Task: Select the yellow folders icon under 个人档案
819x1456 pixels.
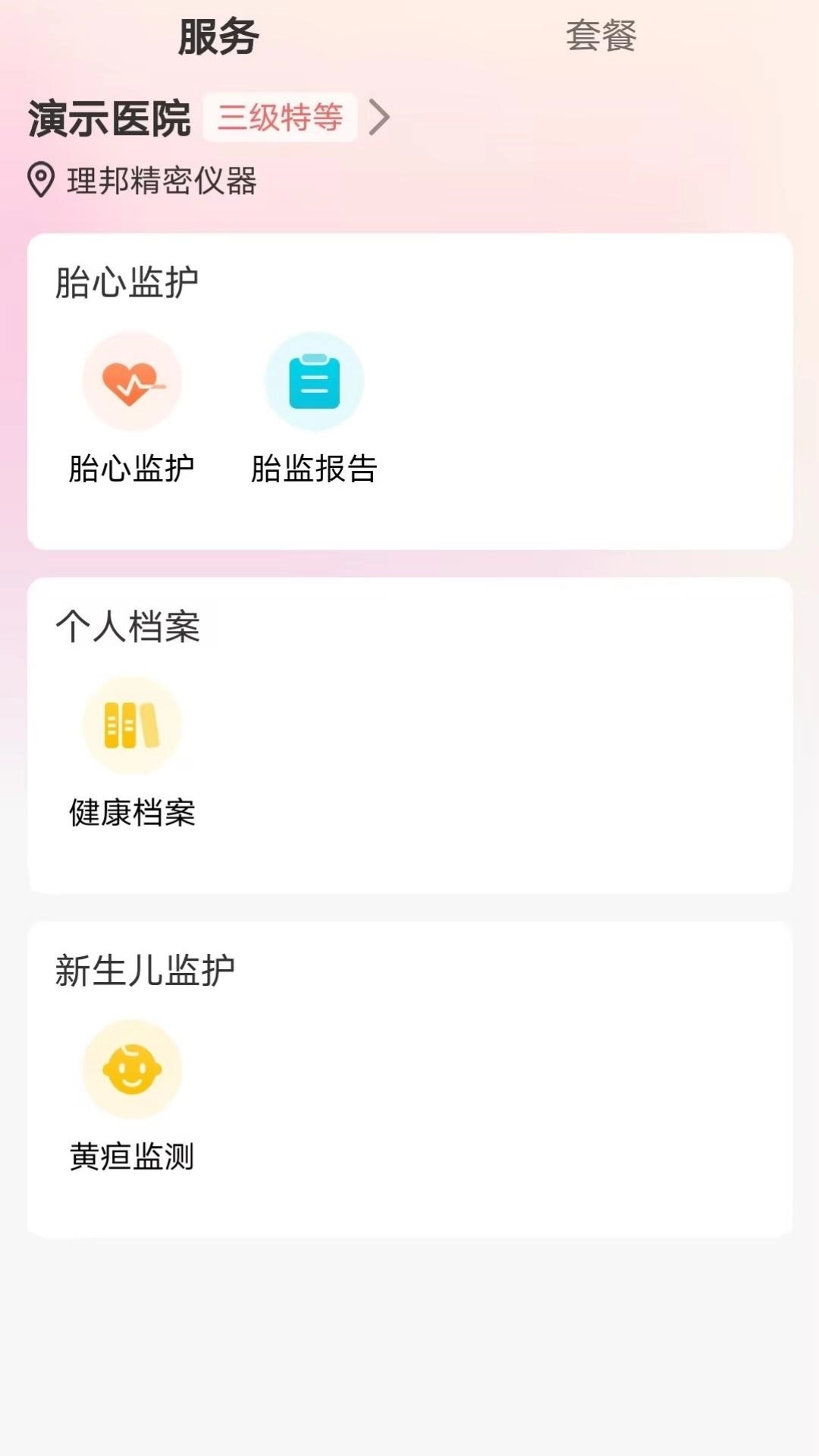Action: coord(132,725)
